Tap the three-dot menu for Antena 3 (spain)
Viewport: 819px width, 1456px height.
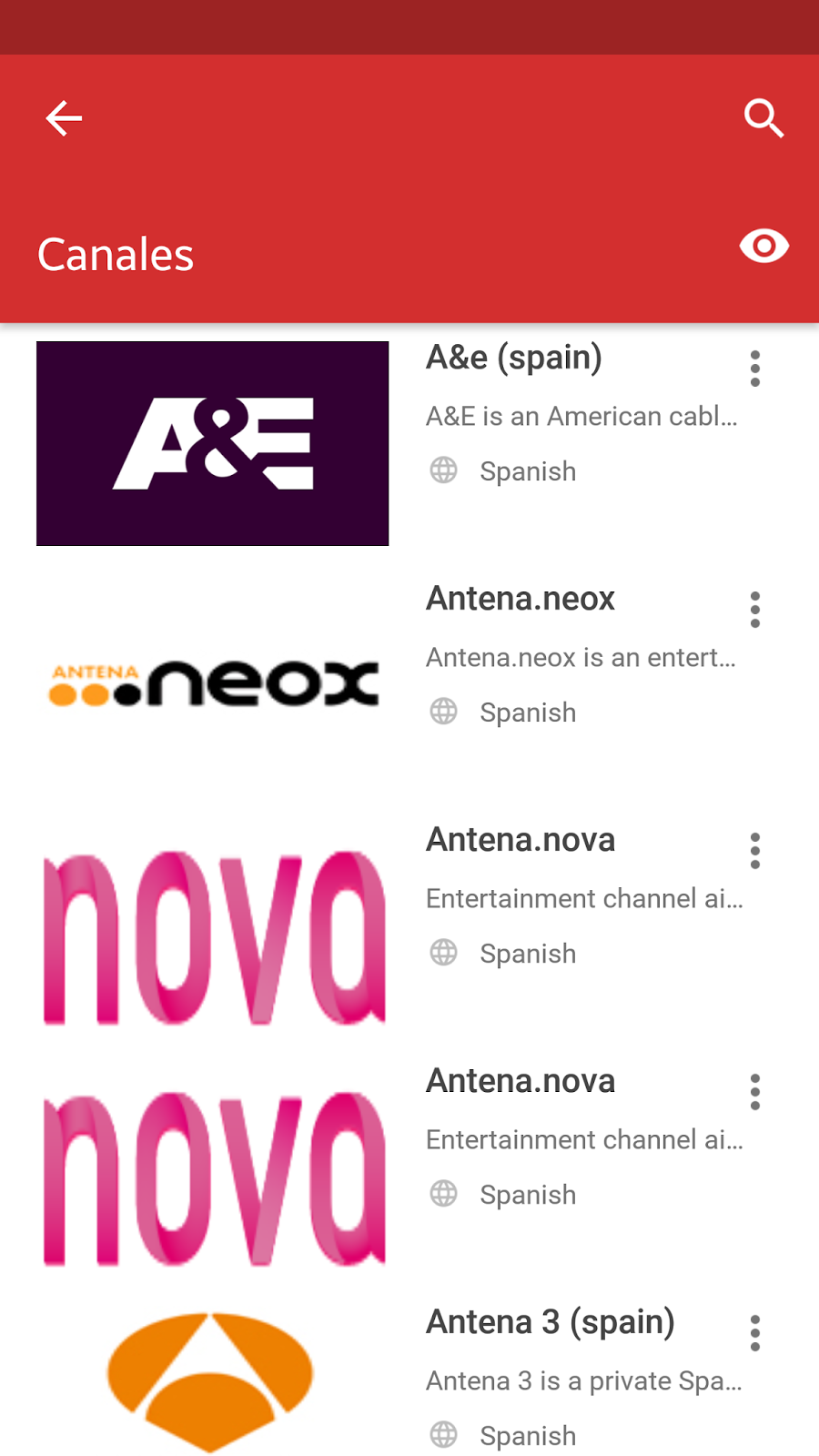coord(754,1333)
